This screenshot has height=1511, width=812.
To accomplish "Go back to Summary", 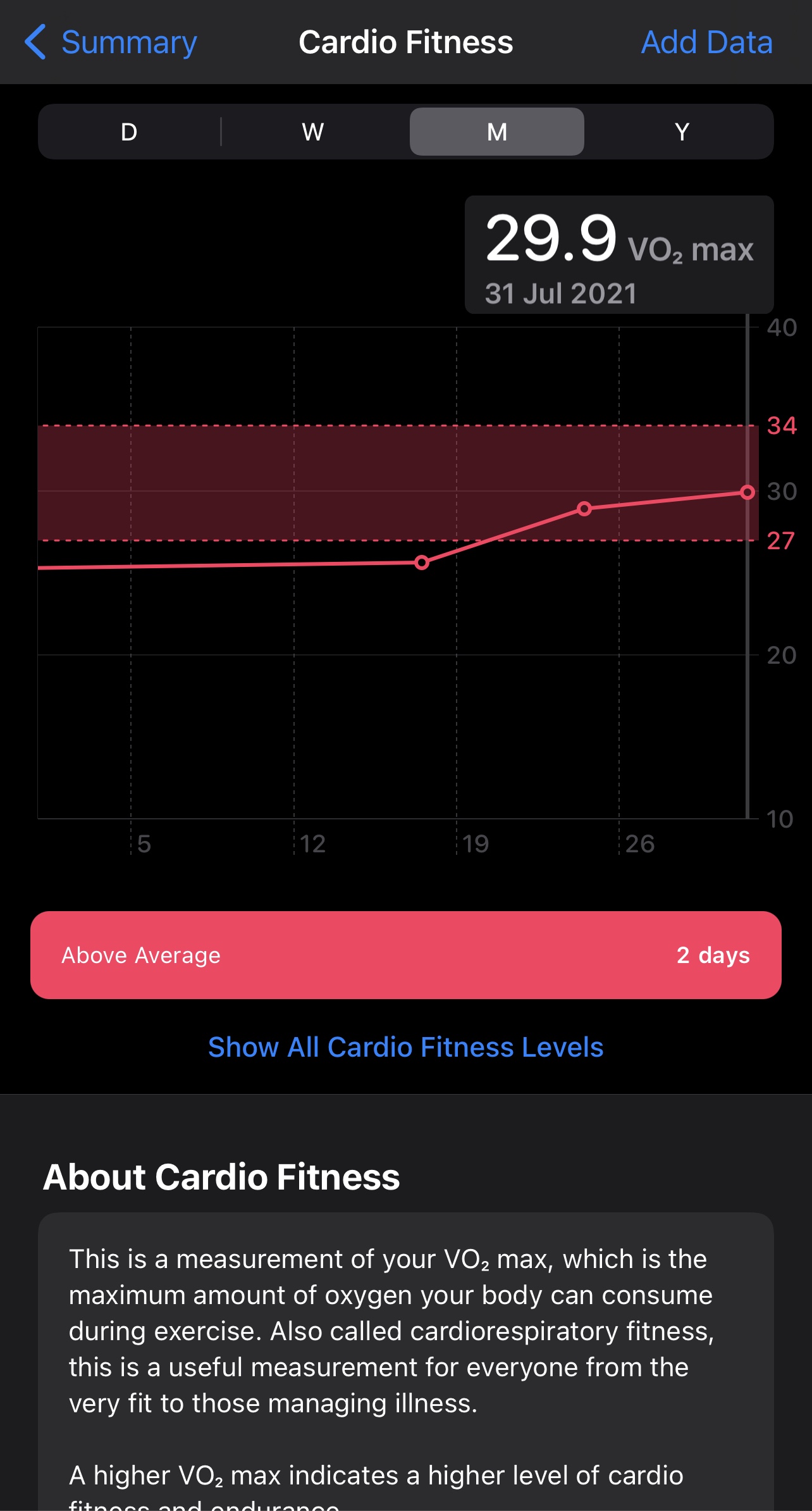I will pyautogui.click(x=111, y=43).
